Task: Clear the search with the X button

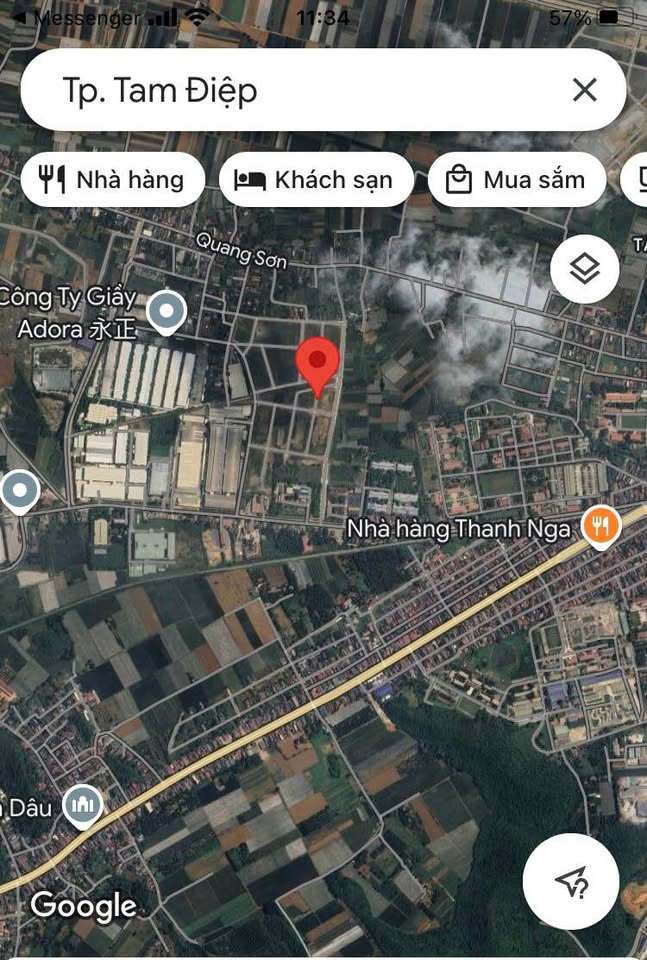Action: 584,90
